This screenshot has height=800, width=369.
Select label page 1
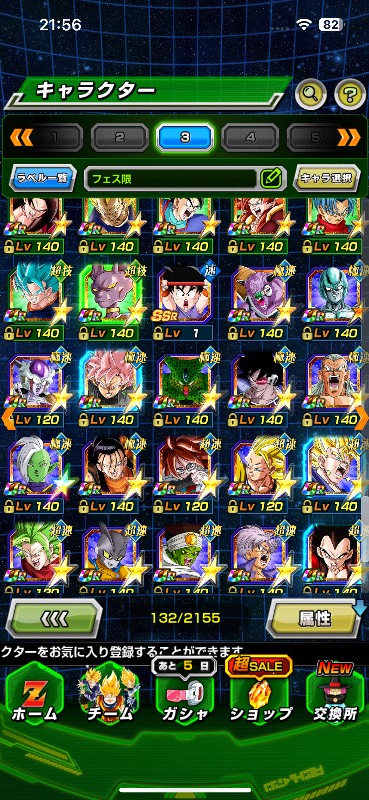tap(55, 137)
